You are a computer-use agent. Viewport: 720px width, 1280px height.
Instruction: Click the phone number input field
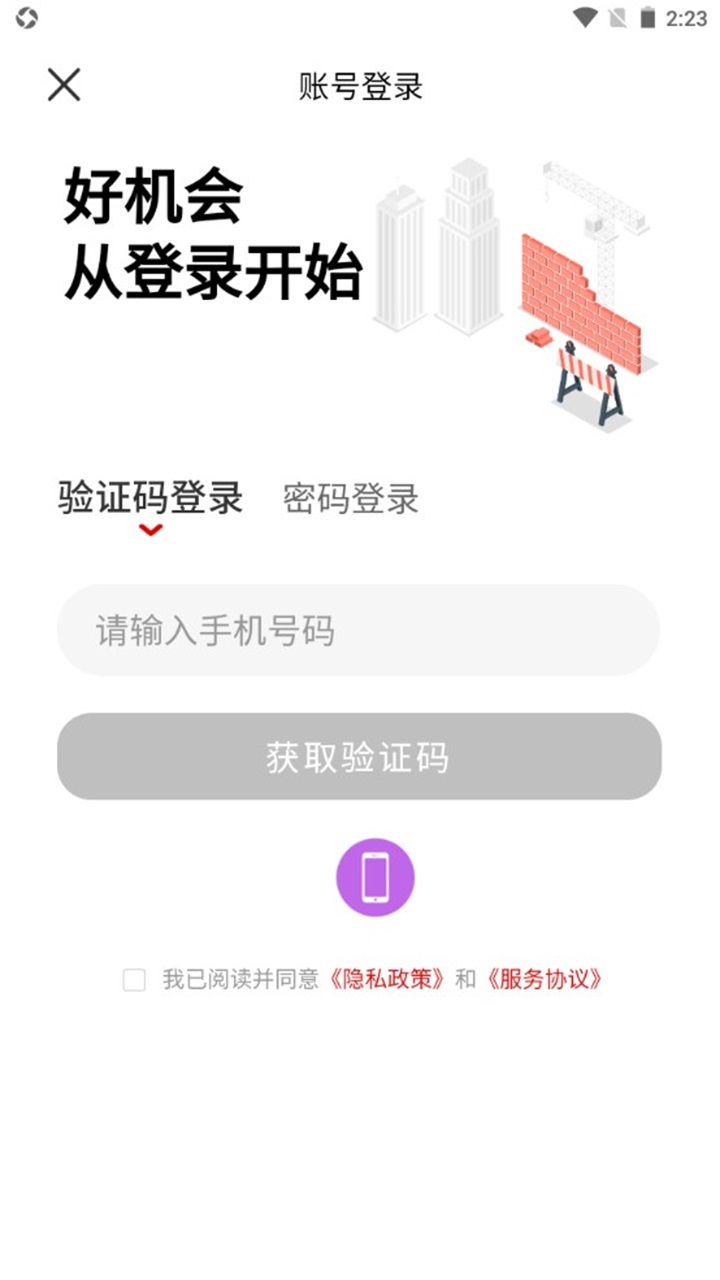pyautogui.click(x=360, y=631)
